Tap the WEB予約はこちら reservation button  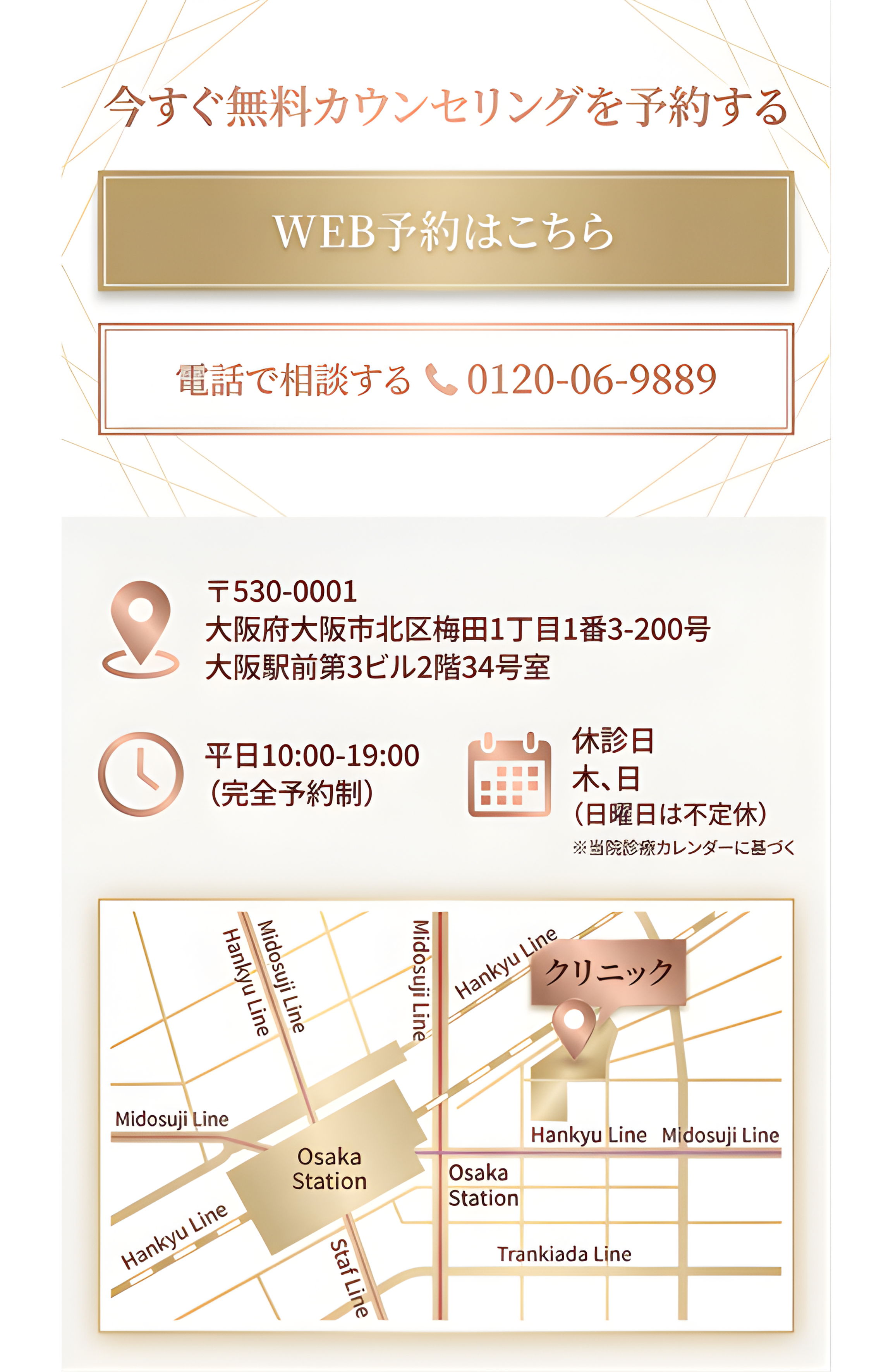coord(446,231)
